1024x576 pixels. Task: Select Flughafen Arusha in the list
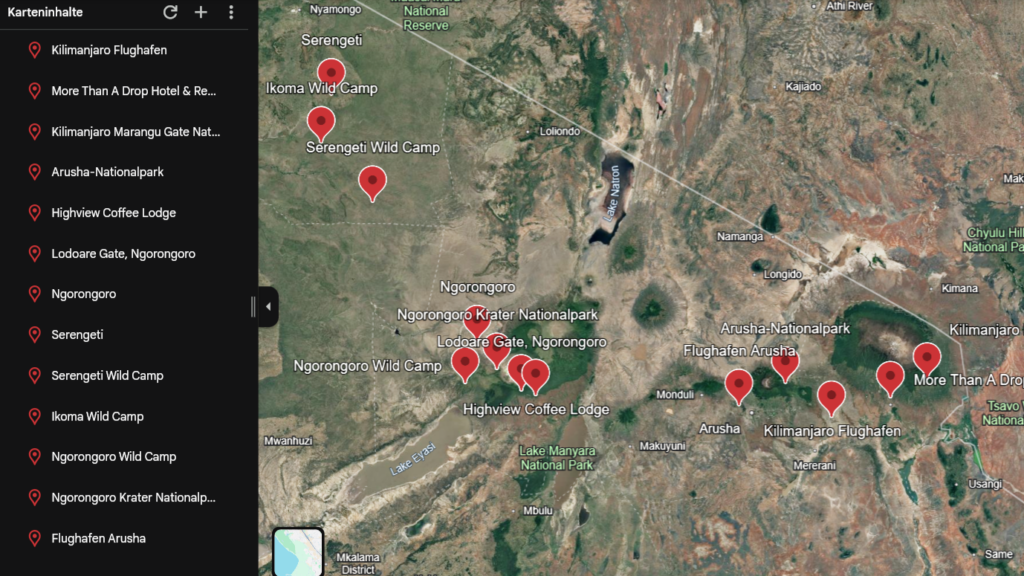pyautogui.click(x=98, y=538)
